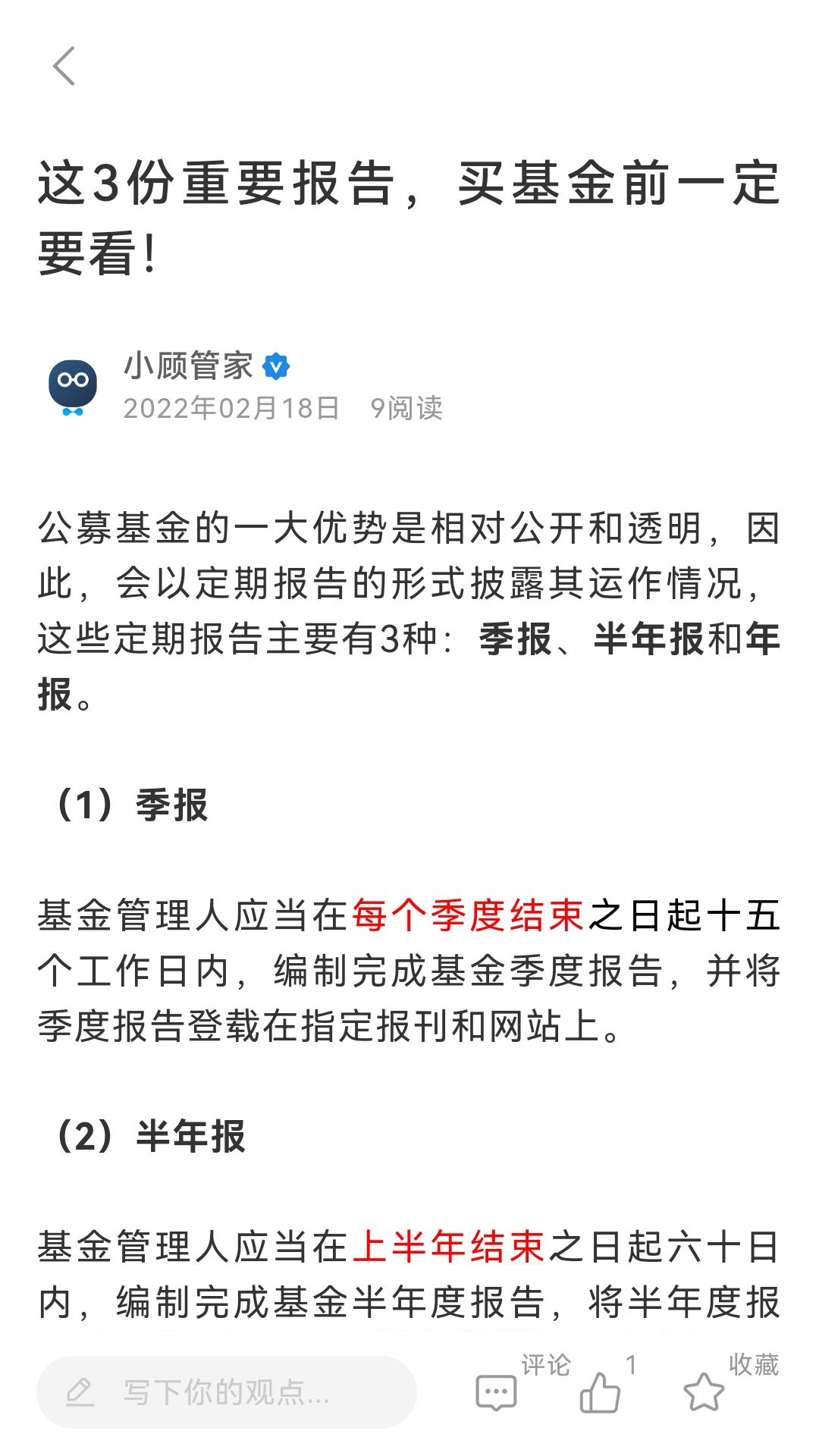Image resolution: width=819 pixels, height=1456 pixels.
Task: Like this article with thumbs-up
Action: pyautogui.click(x=600, y=1392)
